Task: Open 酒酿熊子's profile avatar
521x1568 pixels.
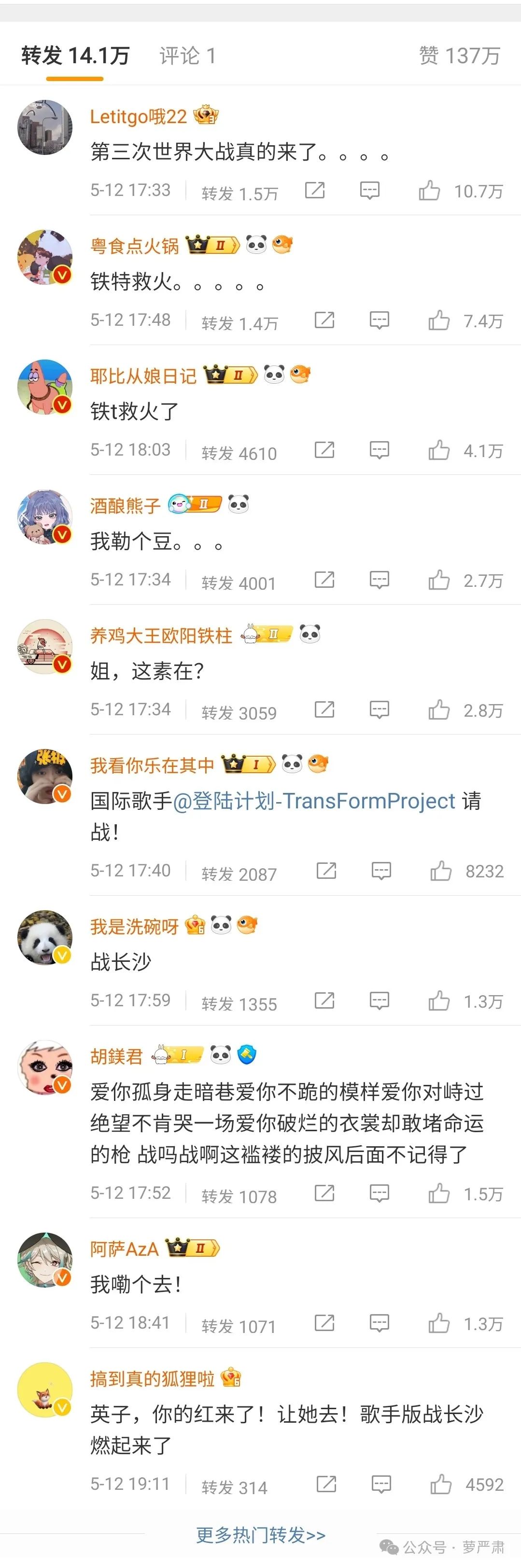Action: 44,517
